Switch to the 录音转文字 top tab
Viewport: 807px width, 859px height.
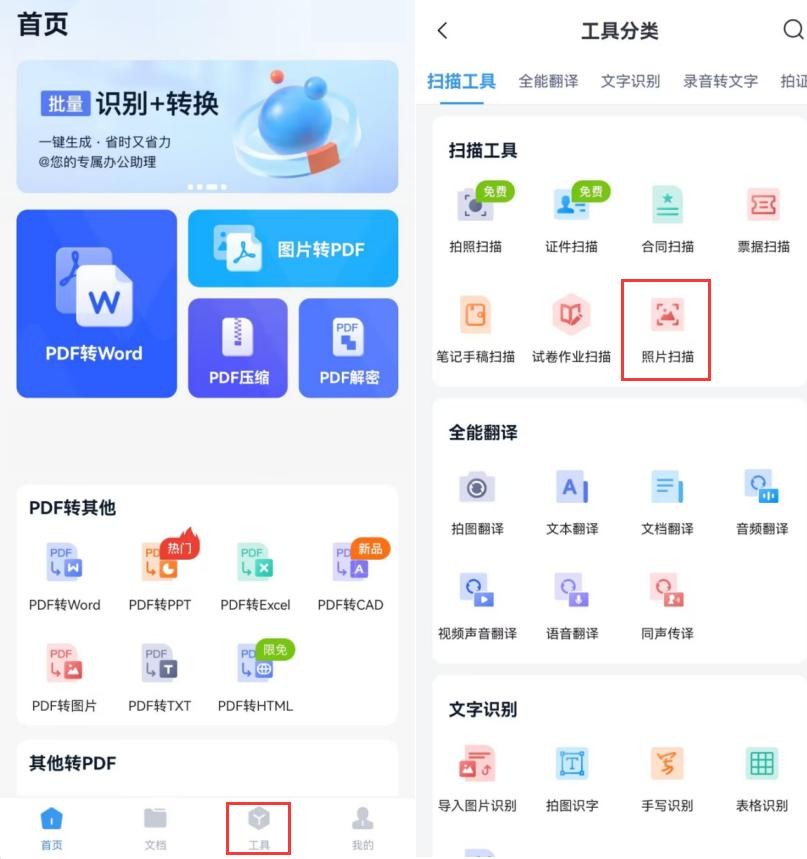(x=720, y=81)
